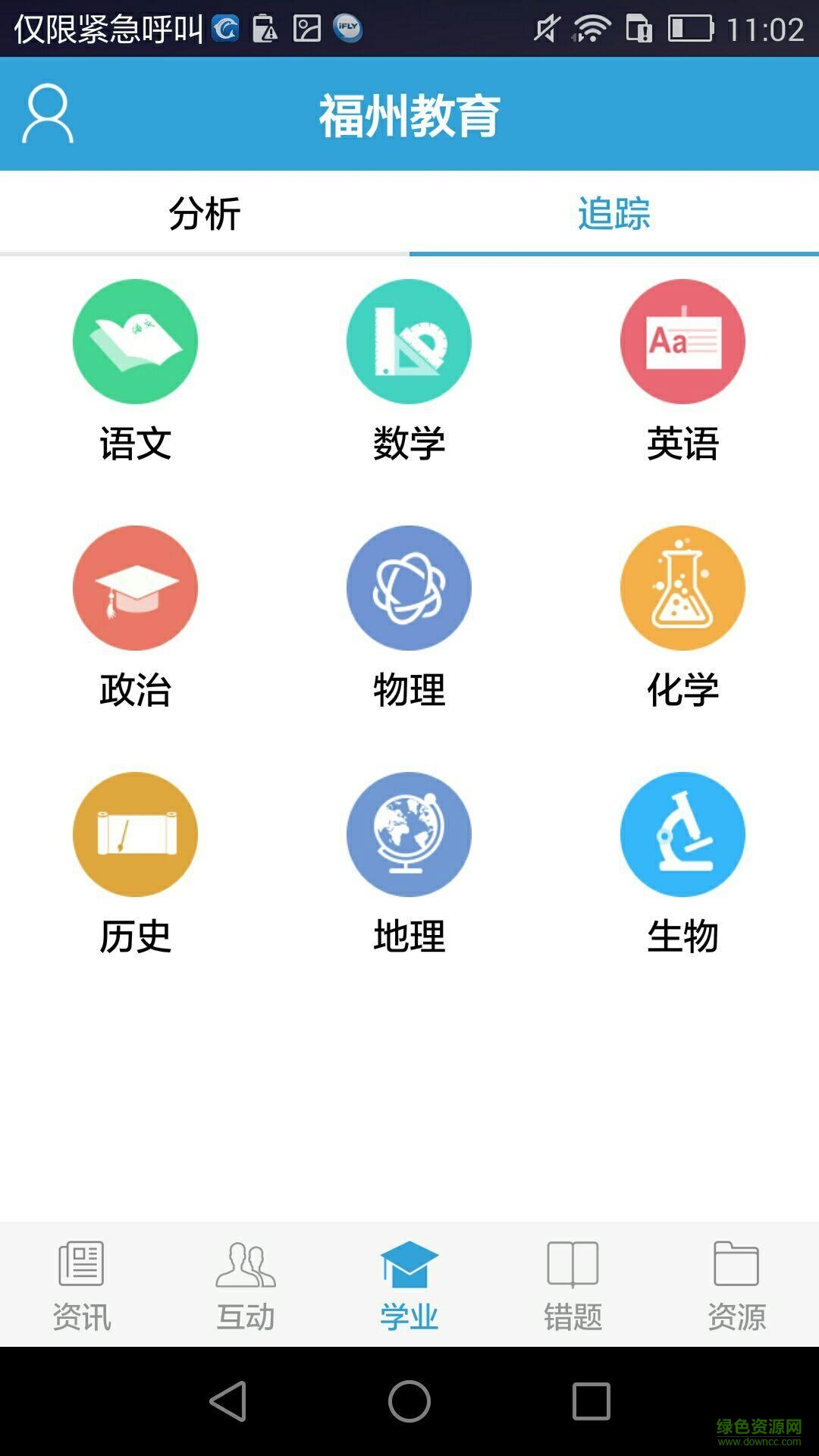Select the 数学 (Math) subject icon

coord(409,342)
